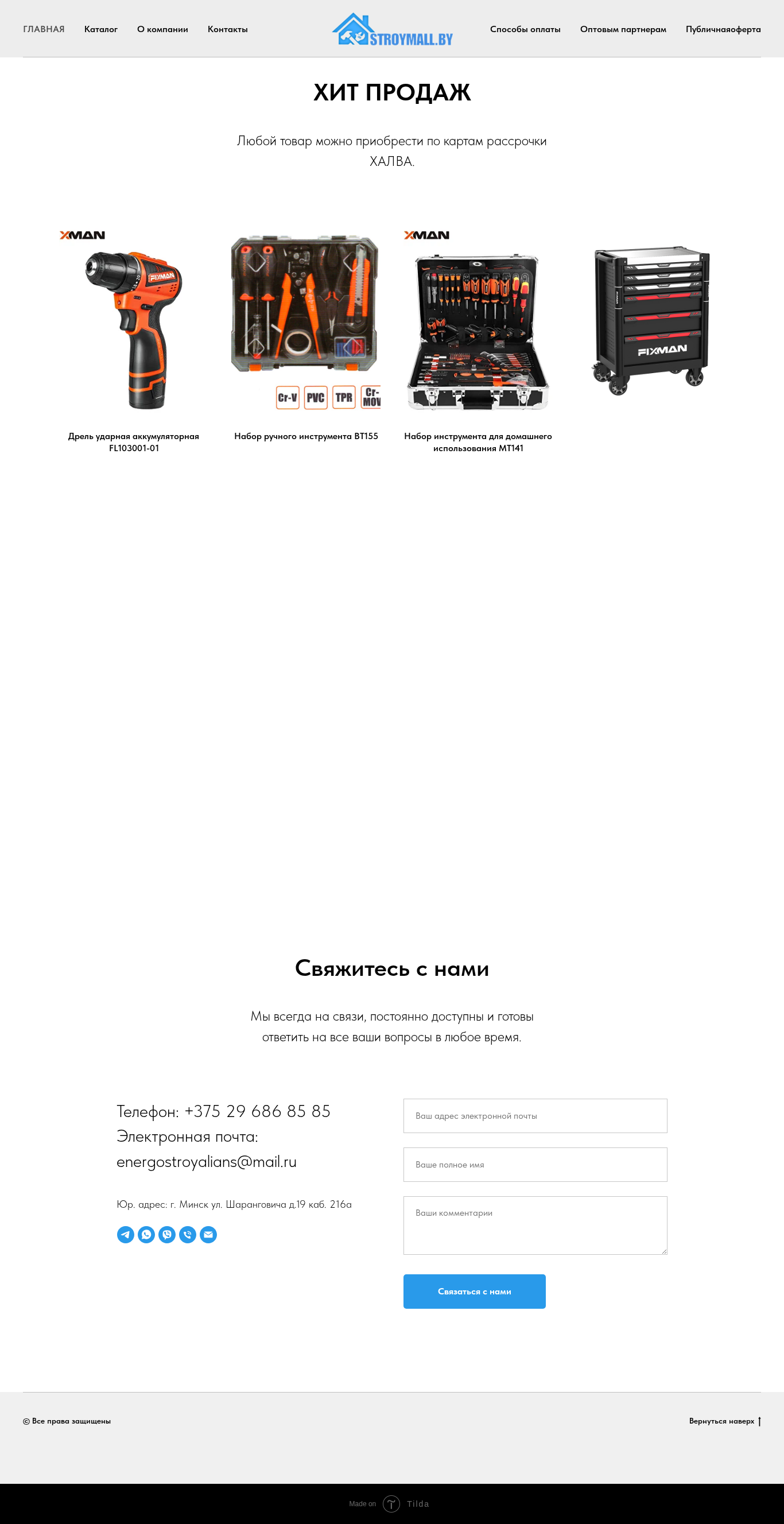
Task: Open the Каталог menu link
Action: 100,29
